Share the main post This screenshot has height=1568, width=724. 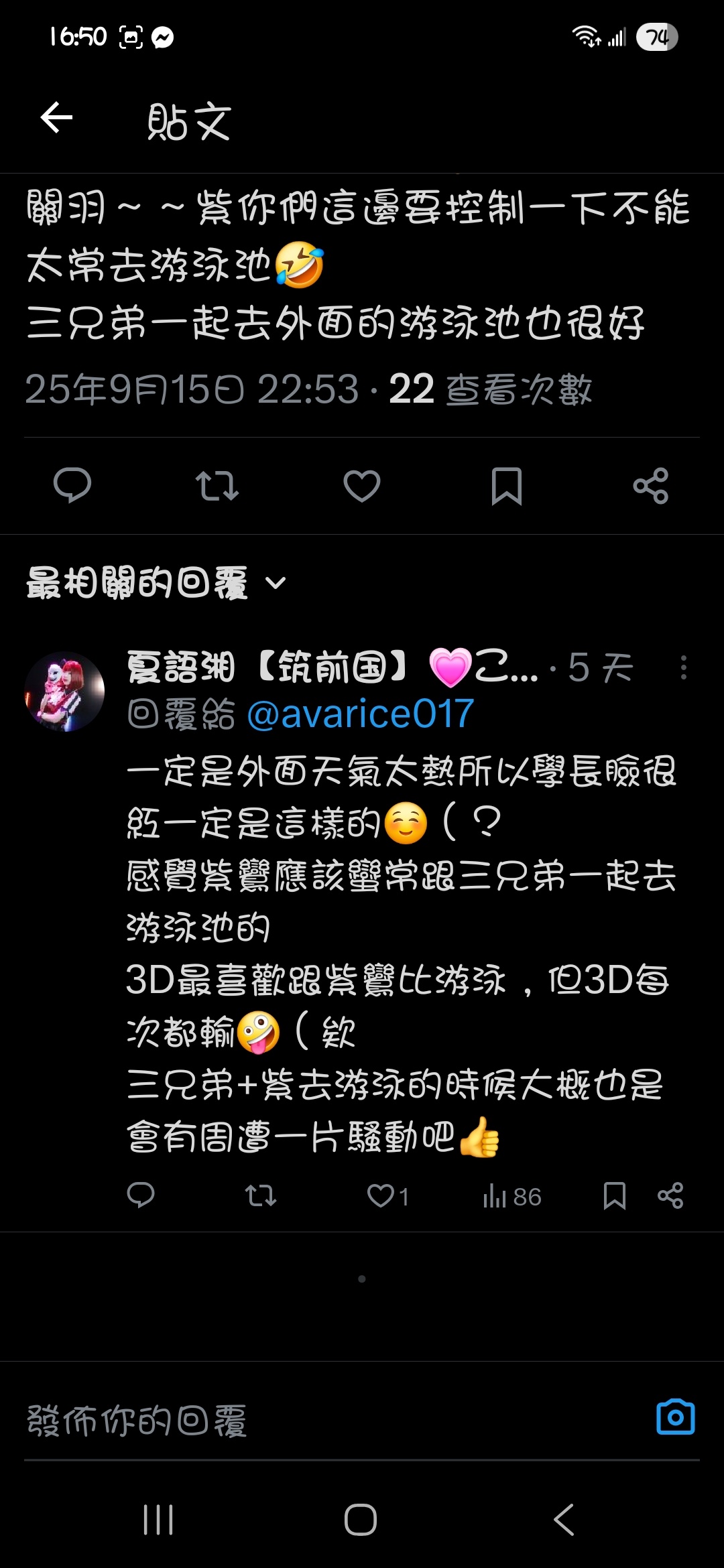[x=651, y=485]
